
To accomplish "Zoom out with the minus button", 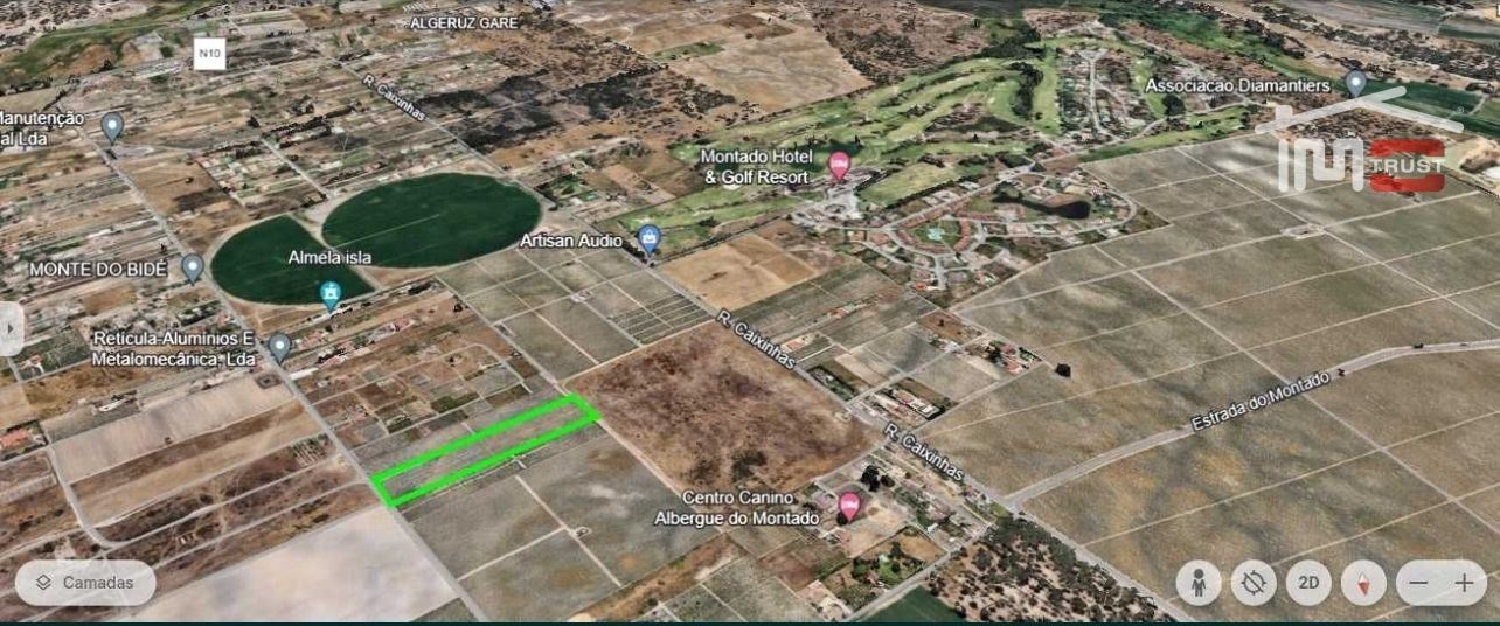I will pyautogui.click(x=1419, y=583).
